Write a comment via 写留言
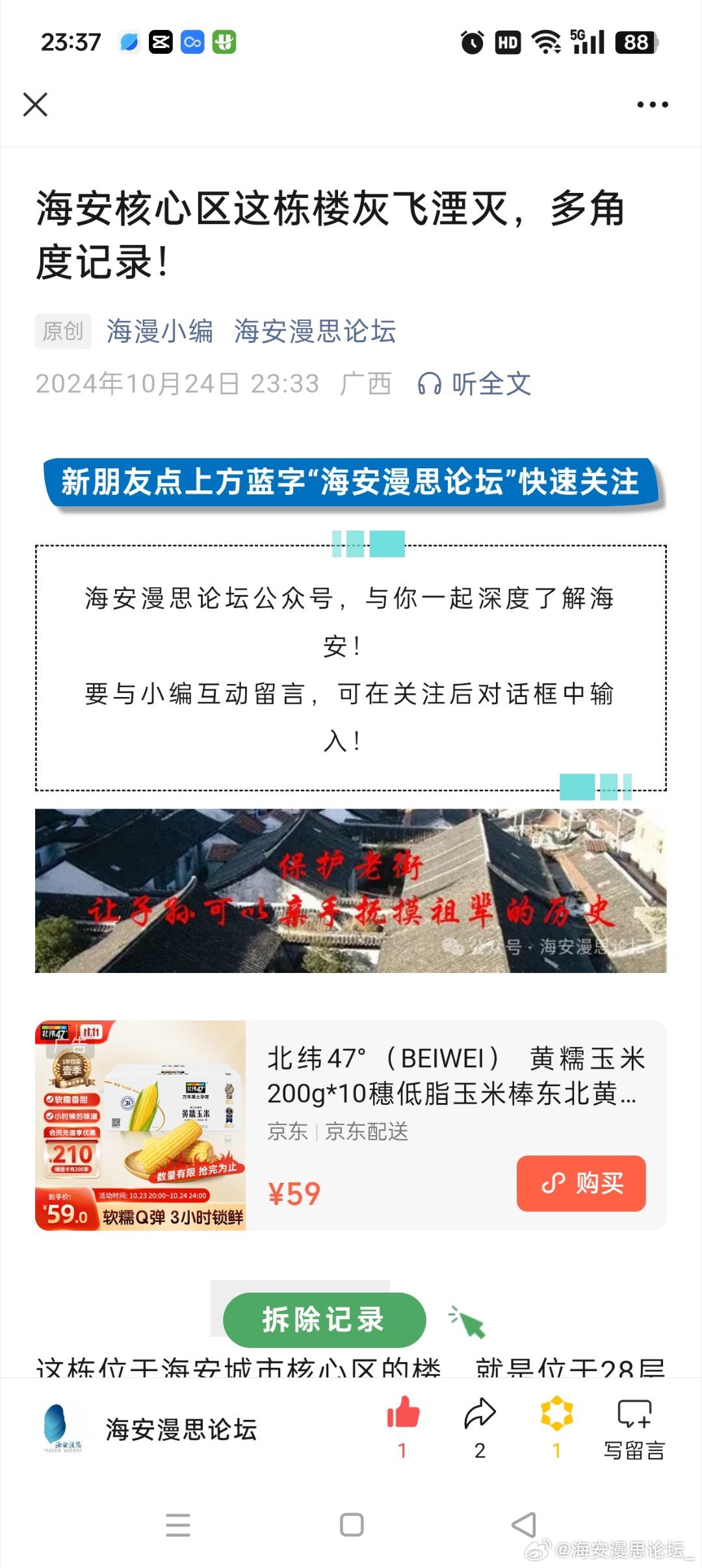The height and width of the screenshot is (1568, 702). 634,1428
